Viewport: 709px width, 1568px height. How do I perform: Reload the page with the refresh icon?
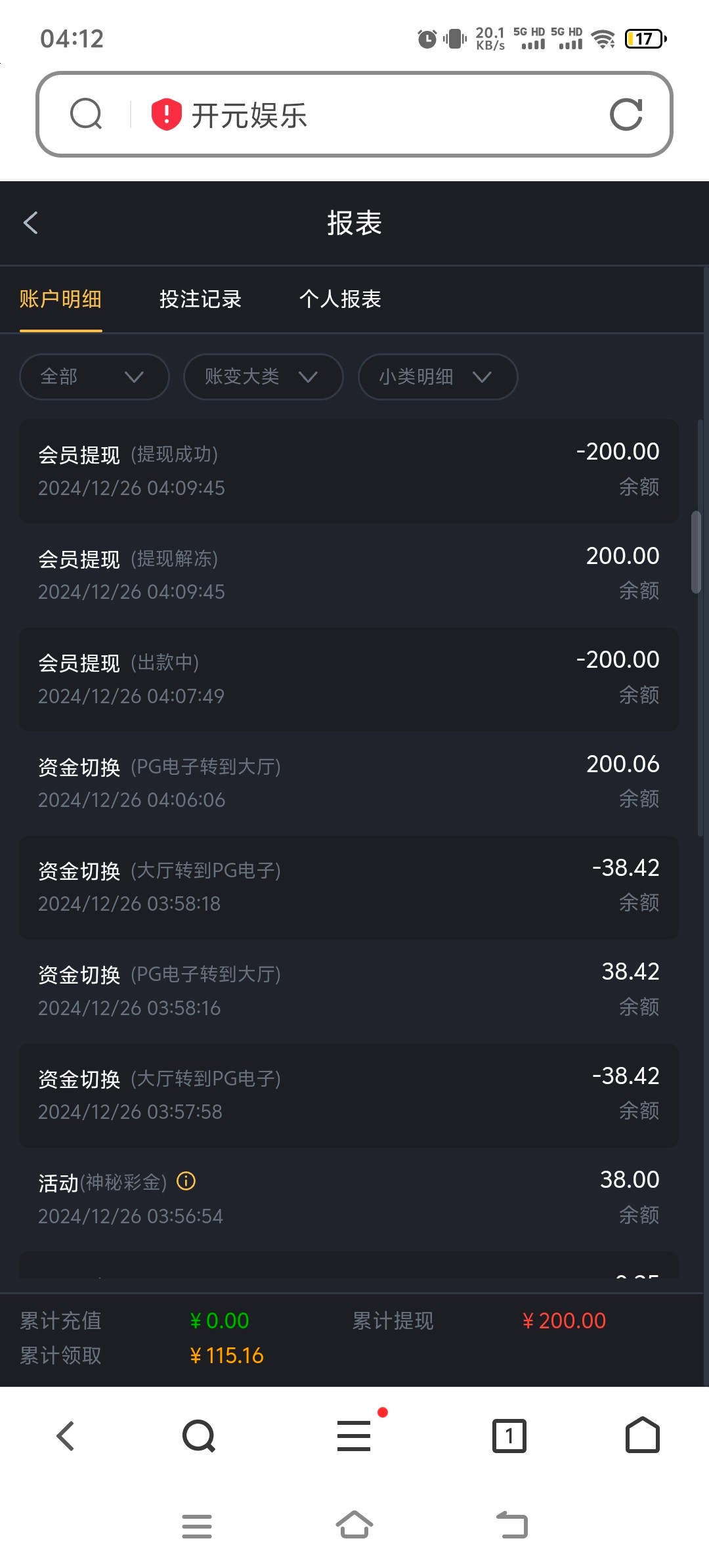click(x=626, y=115)
